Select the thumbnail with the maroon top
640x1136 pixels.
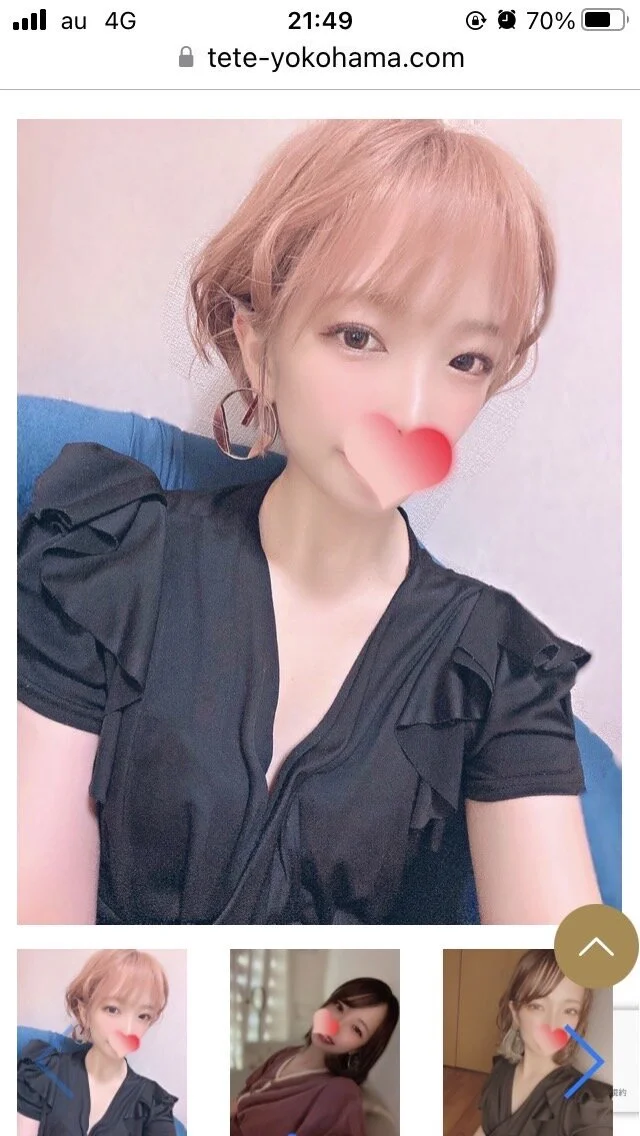315,1042
